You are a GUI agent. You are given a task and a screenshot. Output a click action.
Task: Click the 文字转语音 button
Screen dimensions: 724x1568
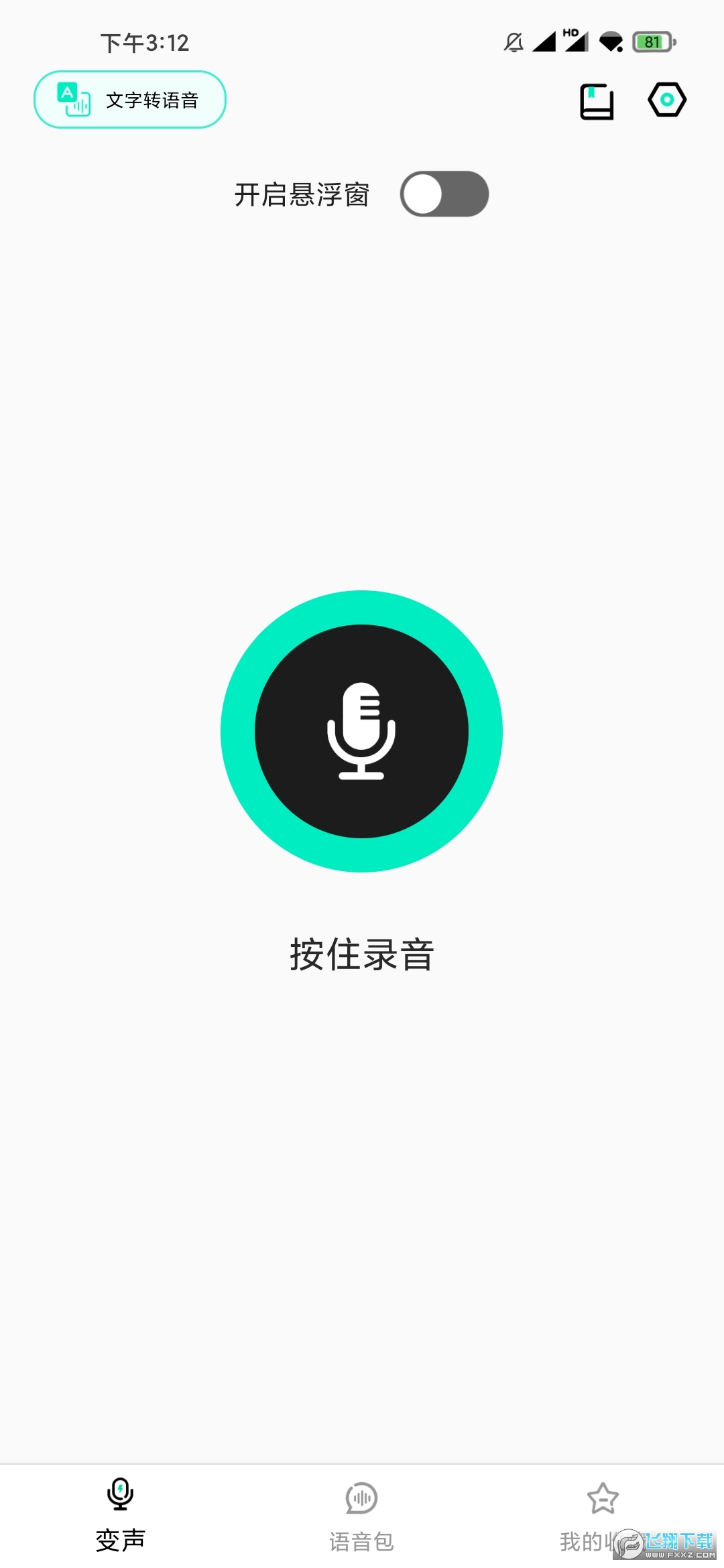[129, 99]
